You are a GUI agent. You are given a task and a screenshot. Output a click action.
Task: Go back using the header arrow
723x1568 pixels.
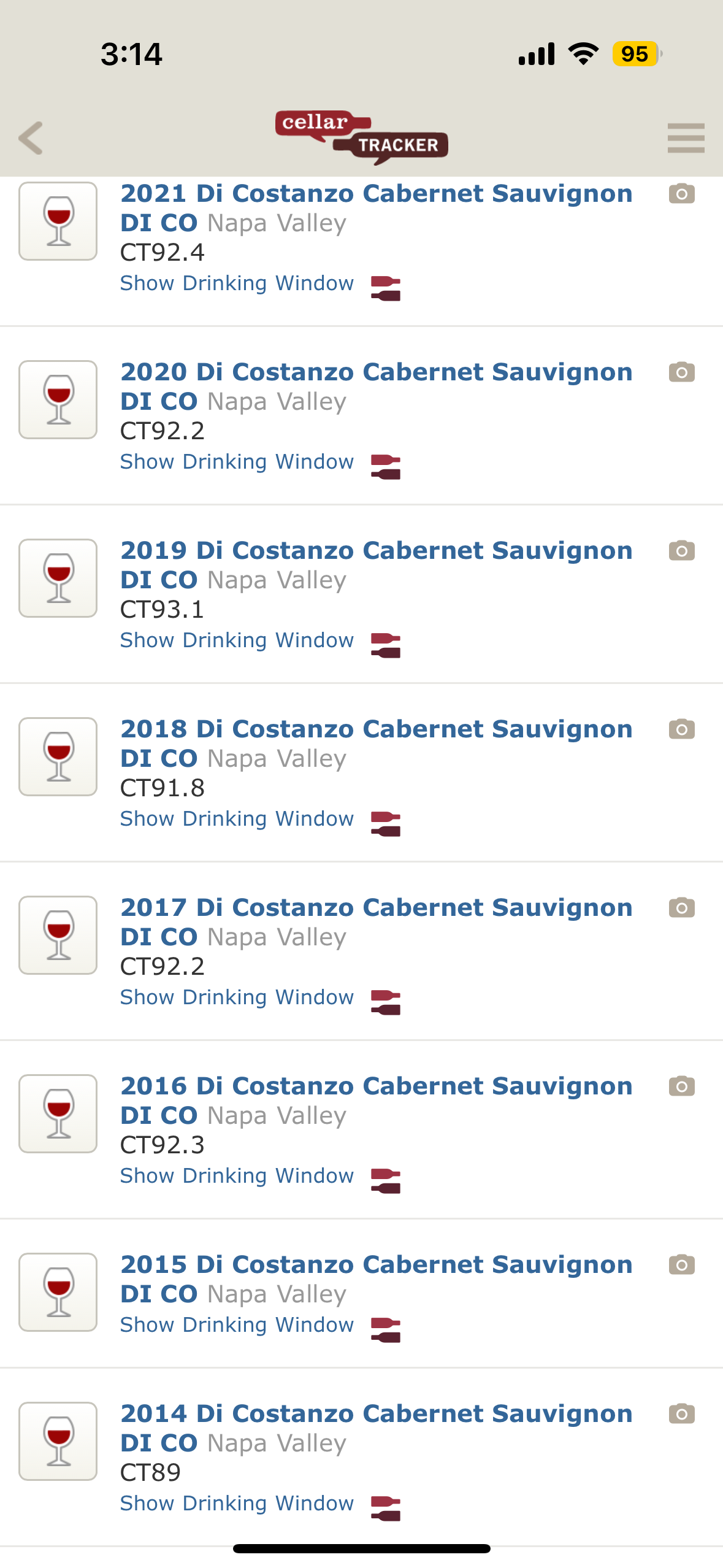31,137
